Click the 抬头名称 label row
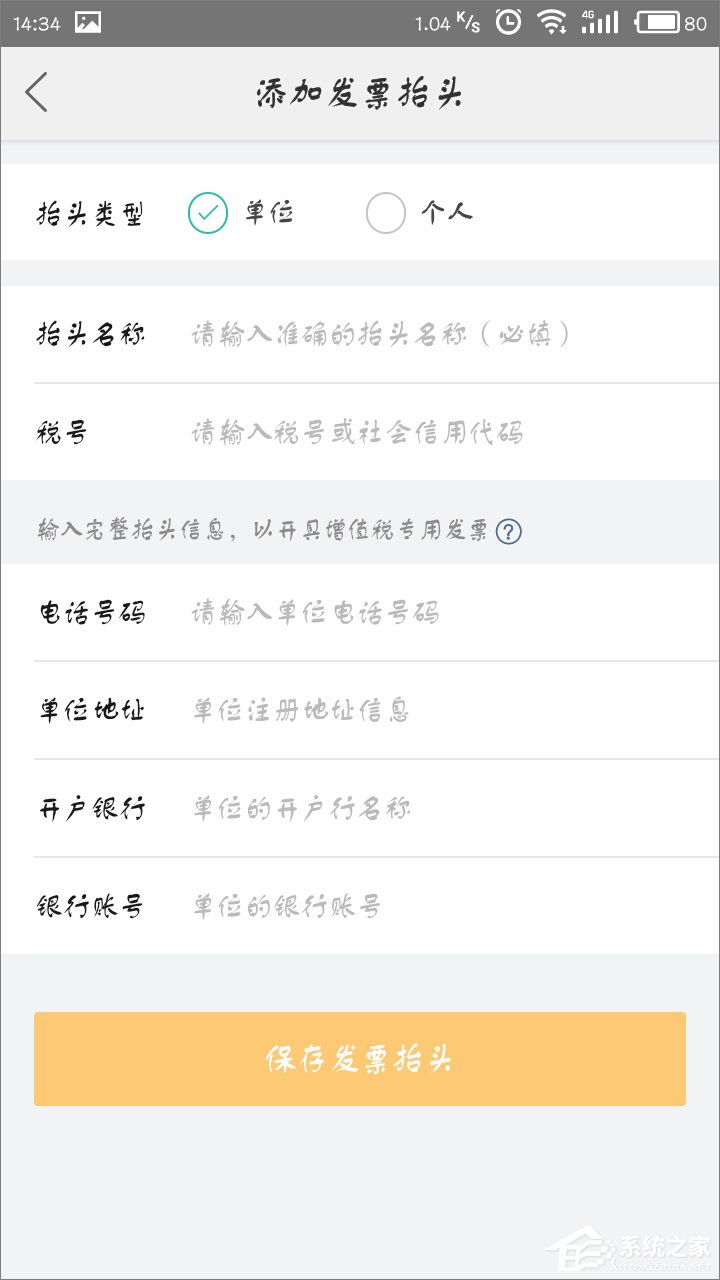 (90, 335)
